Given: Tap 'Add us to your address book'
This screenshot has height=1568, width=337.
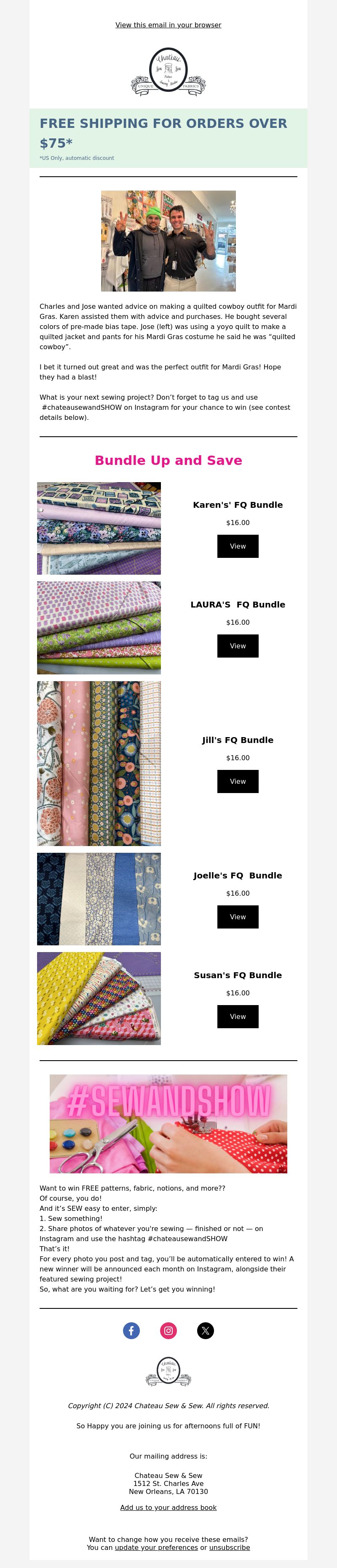Looking at the screenshot, I should coord(168,1507).
